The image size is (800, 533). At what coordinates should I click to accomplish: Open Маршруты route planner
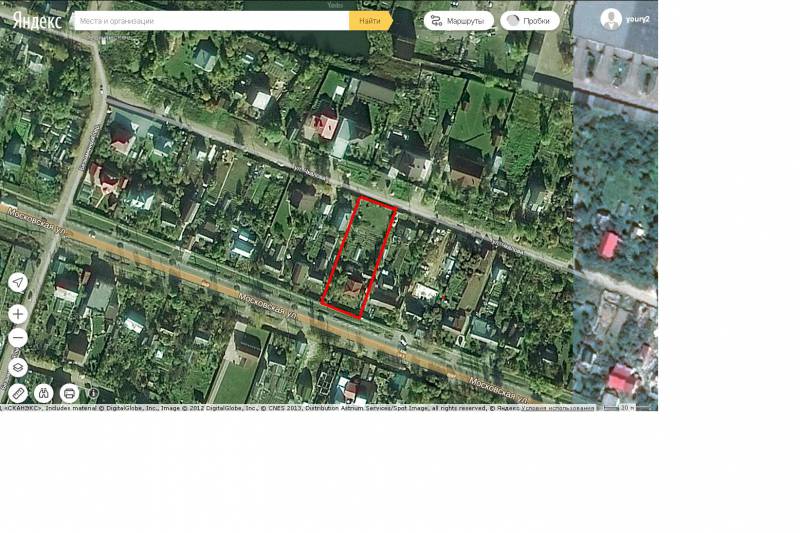coord(458,20)
